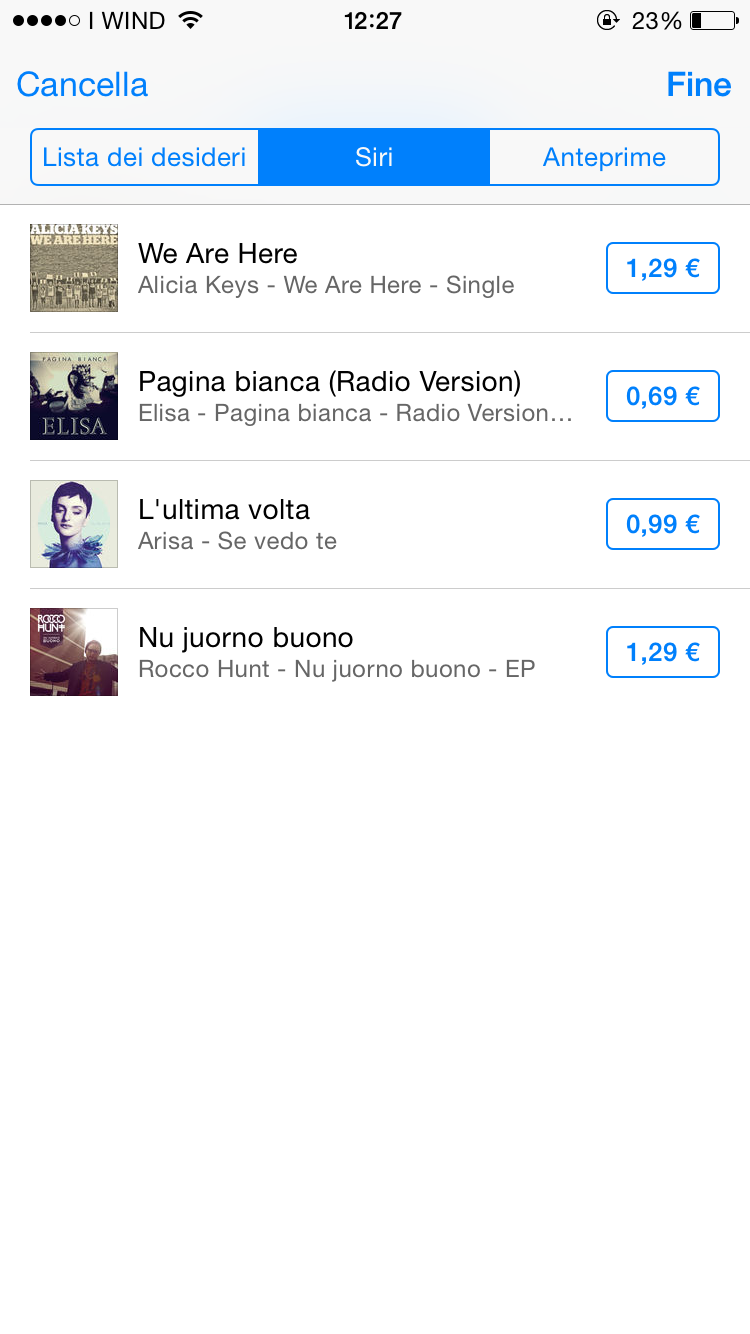Buy We Are Here for 1,29 €
This screenshot has height=1334, width=750.
(662, 268)
